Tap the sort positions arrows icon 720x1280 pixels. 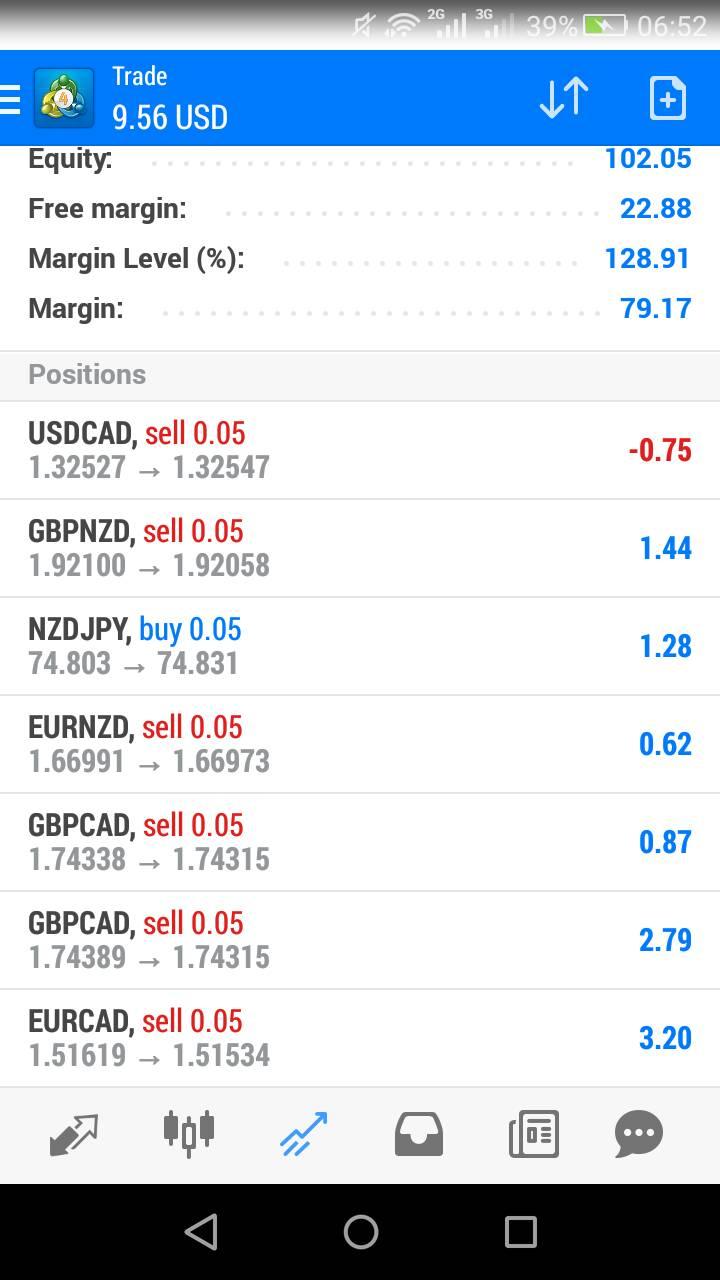(x=564, y=98)
